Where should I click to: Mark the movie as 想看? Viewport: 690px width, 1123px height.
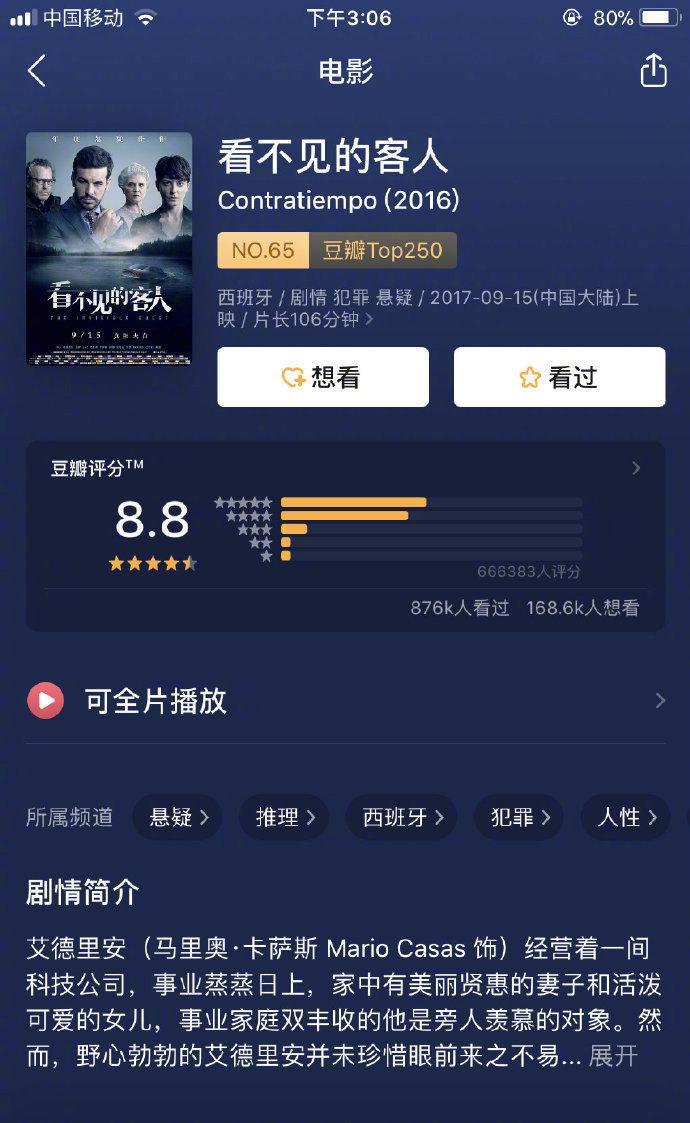(323, 377)
